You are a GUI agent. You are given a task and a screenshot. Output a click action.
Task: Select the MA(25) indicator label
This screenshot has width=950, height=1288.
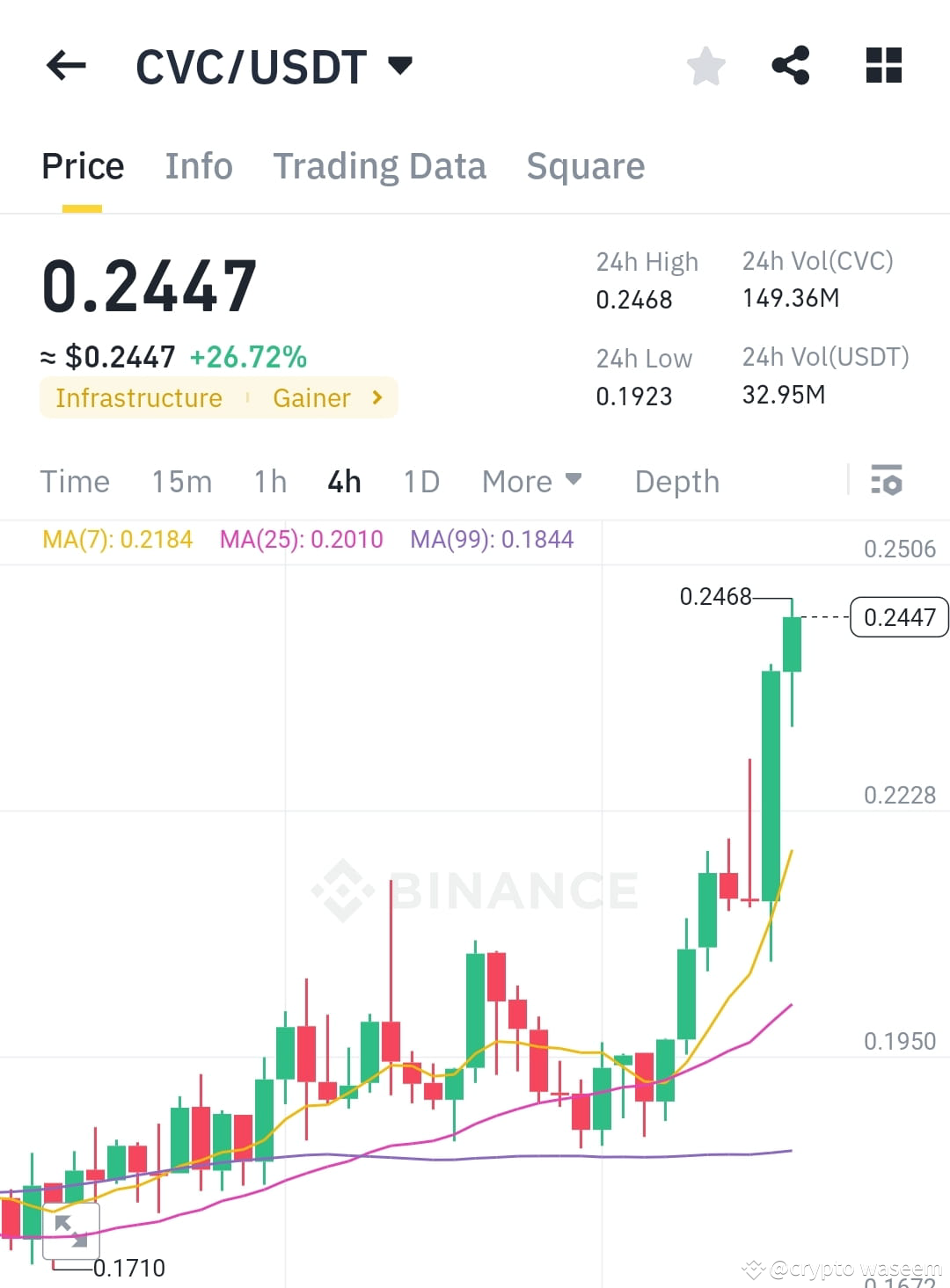point(301,539)
